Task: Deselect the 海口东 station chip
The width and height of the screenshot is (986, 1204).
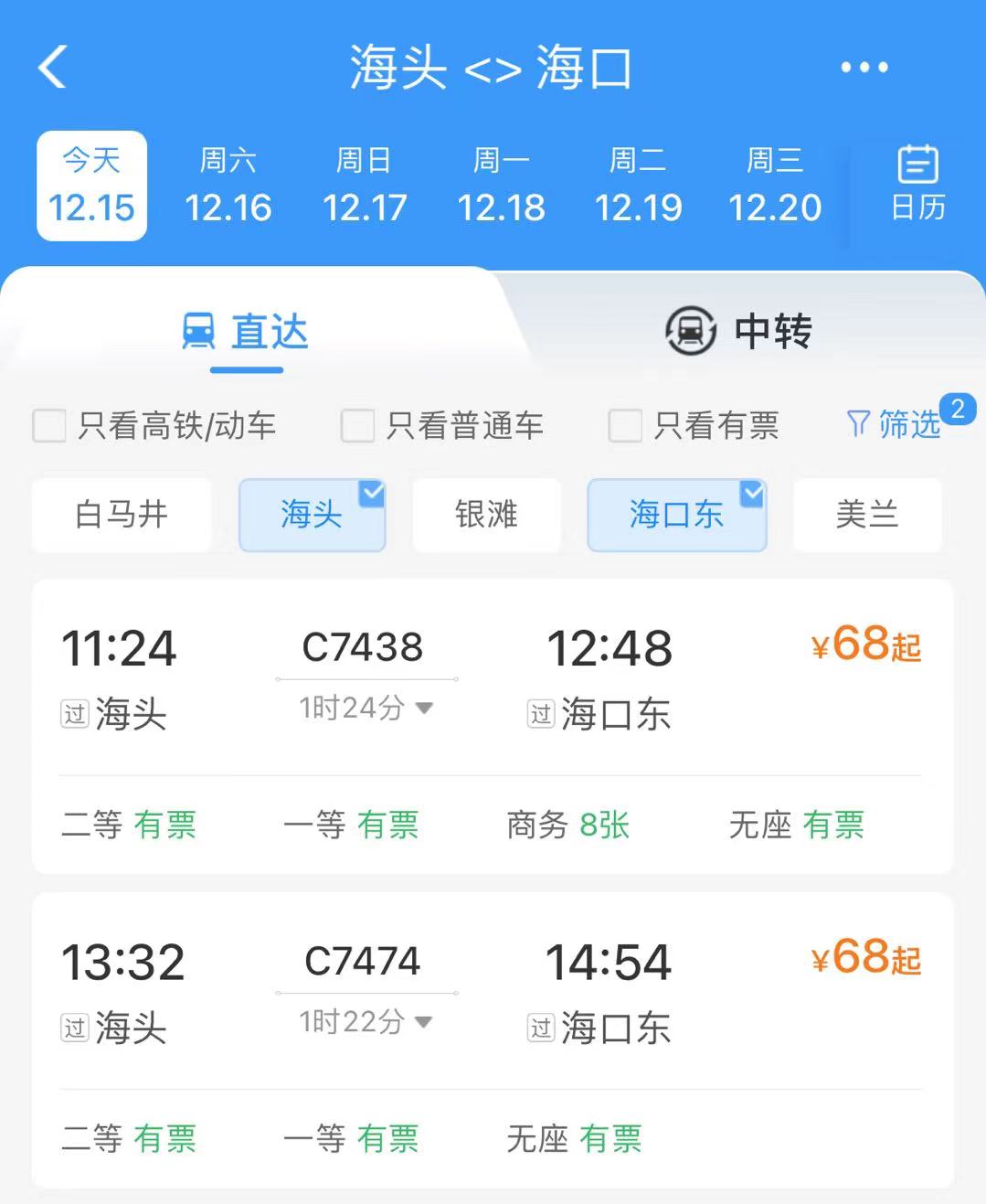Action: point(676,515)
